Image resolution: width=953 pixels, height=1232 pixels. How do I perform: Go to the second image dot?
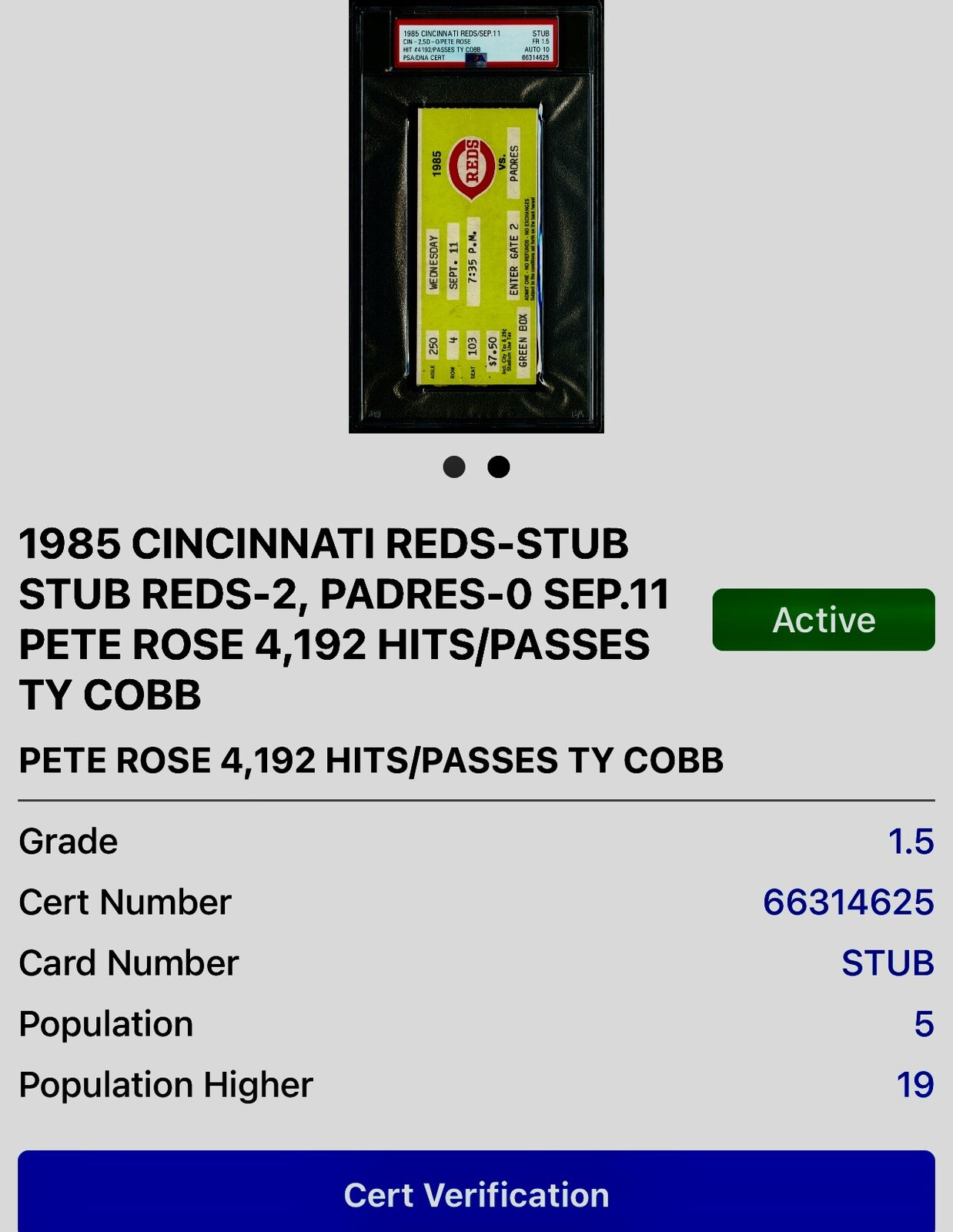pyautogui.click(x=499, y=467)
